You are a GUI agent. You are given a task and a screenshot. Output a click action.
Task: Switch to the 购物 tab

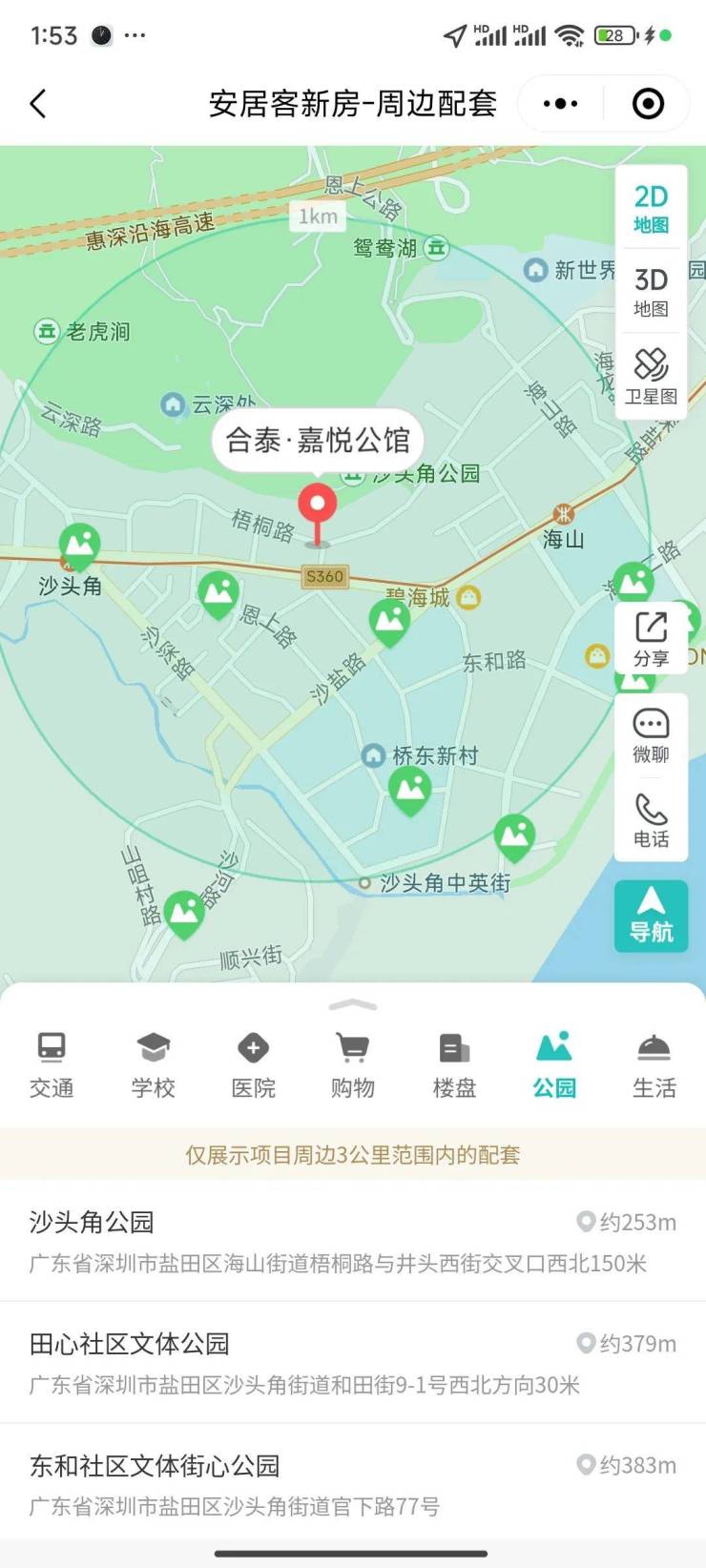(353, 1064)
